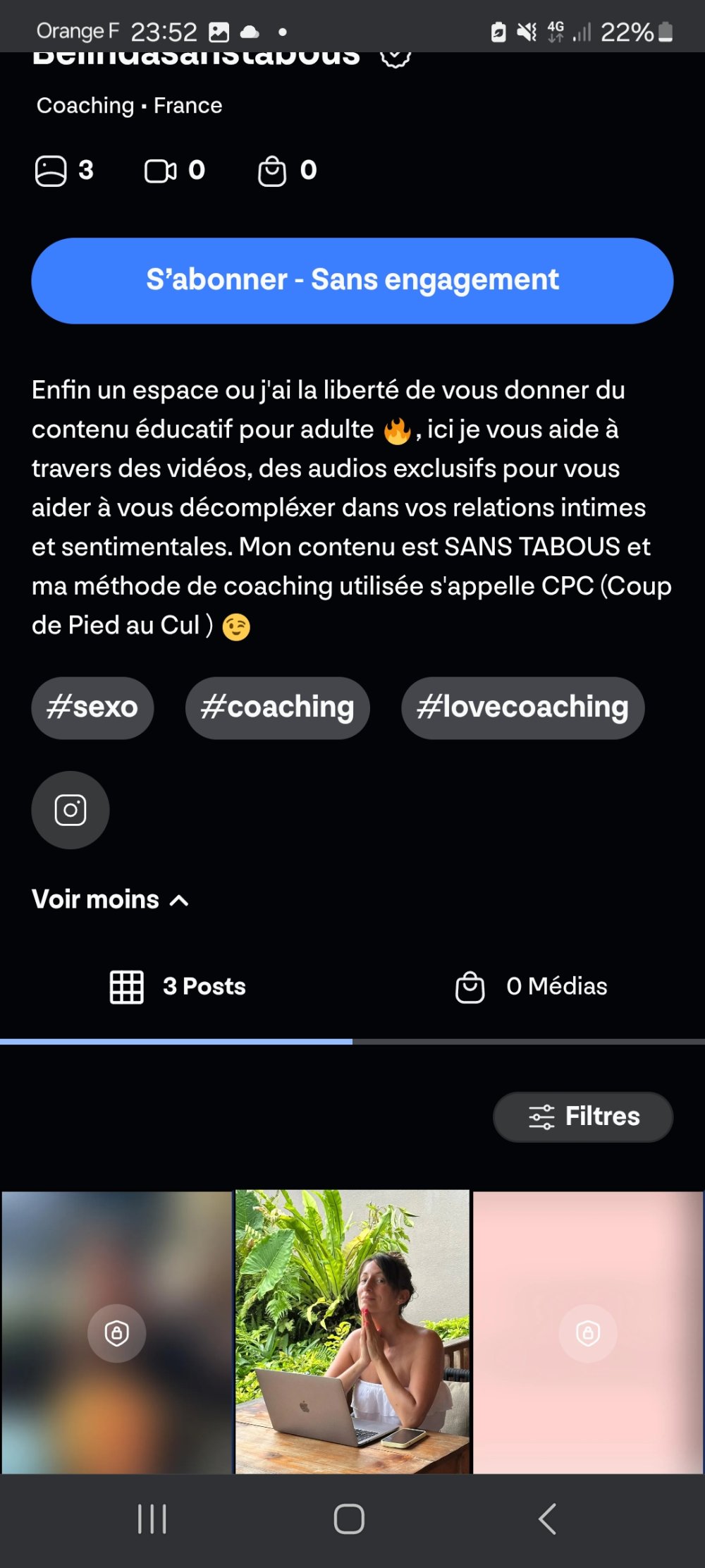Expand the chevron next to Voir moins

tap(178, 900)
